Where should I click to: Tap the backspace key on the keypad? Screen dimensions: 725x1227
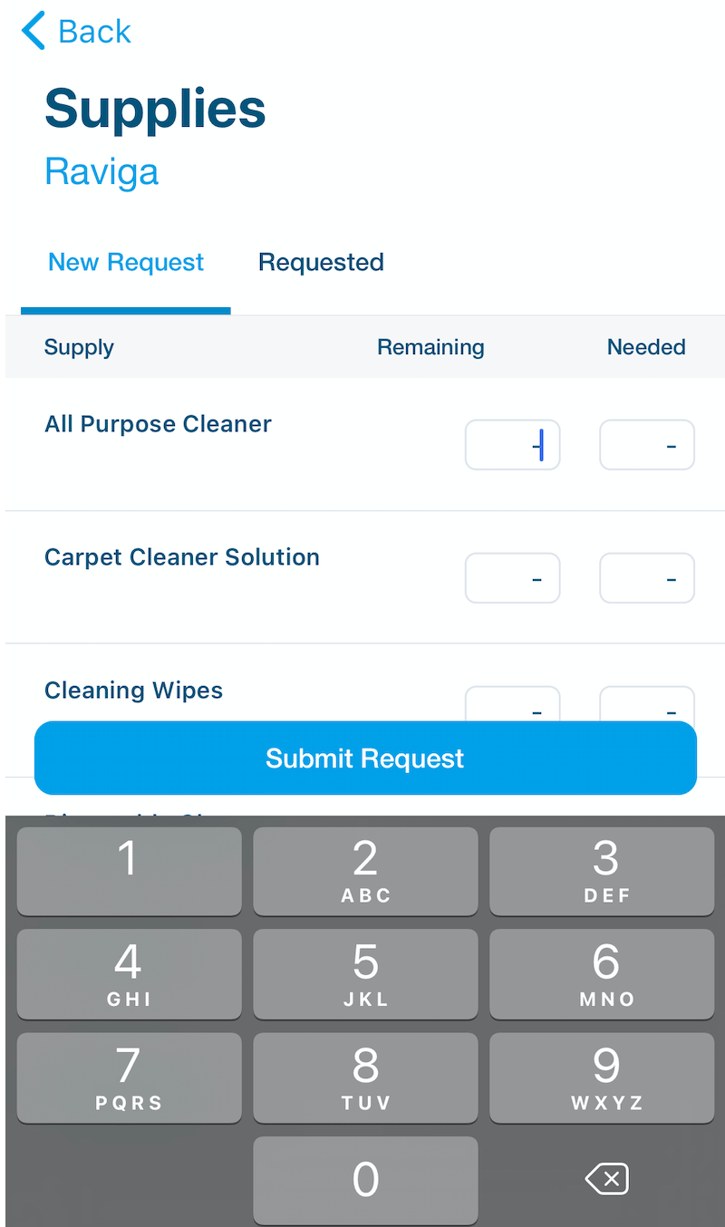[606, 1179]
